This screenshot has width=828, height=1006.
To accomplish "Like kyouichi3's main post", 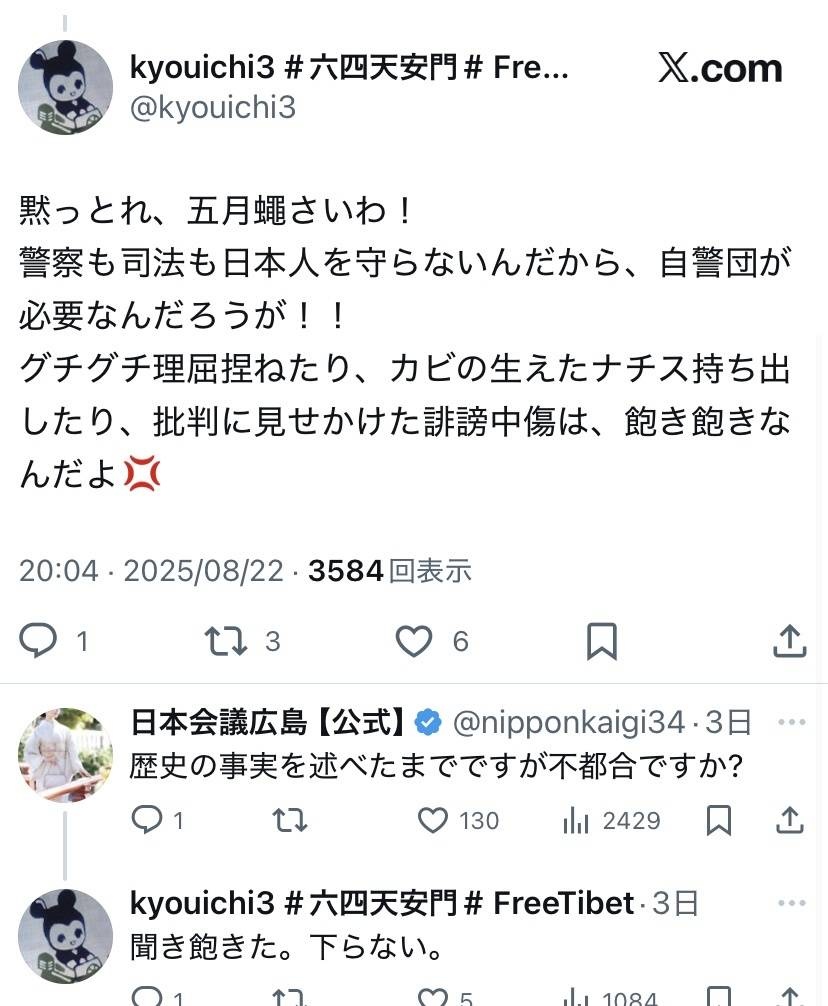I will [414, 640].
